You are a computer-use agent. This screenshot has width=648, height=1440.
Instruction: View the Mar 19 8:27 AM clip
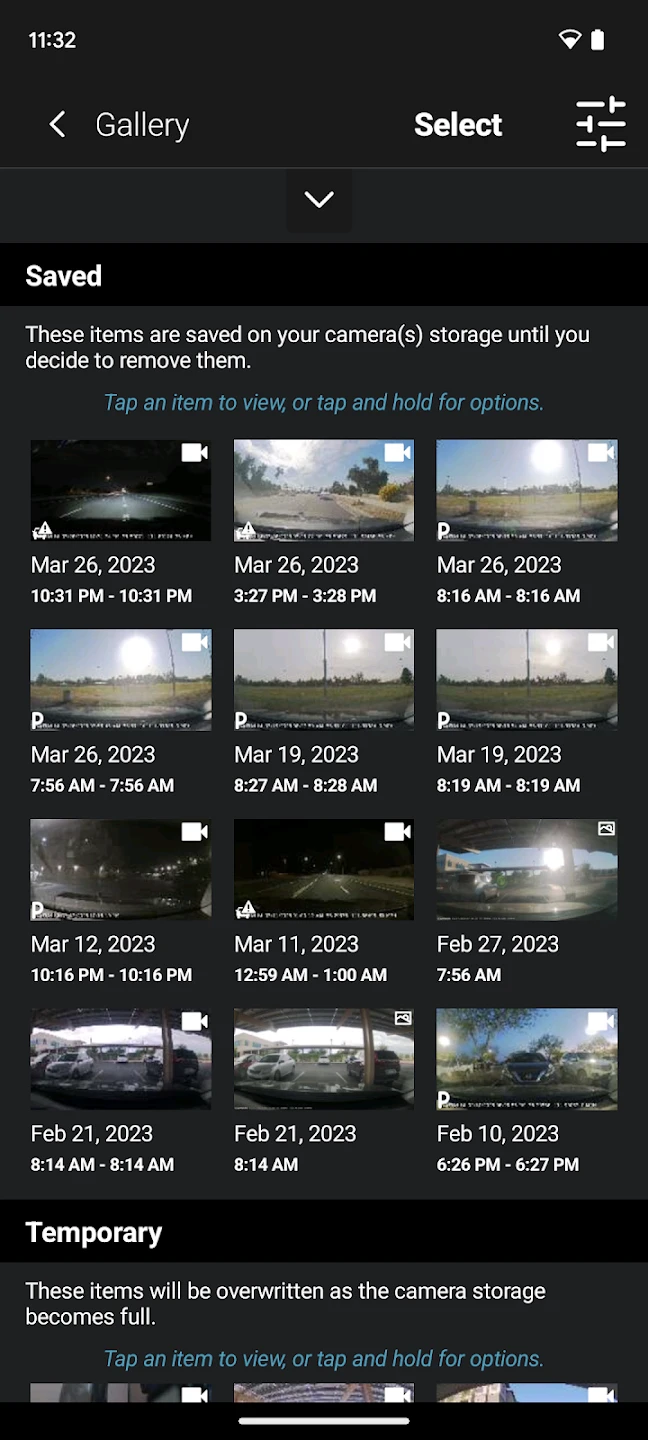coord(324,680)
